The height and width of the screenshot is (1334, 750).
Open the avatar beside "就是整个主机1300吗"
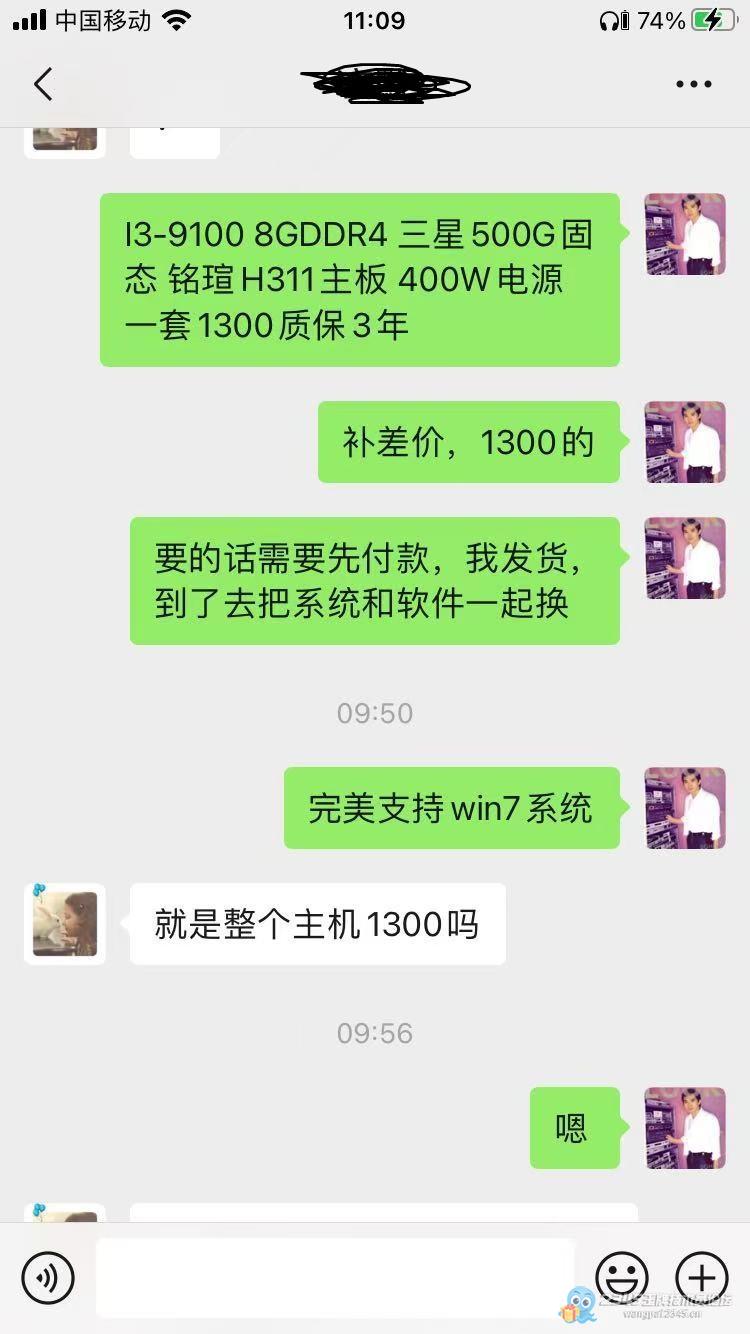tap(65, 924)
